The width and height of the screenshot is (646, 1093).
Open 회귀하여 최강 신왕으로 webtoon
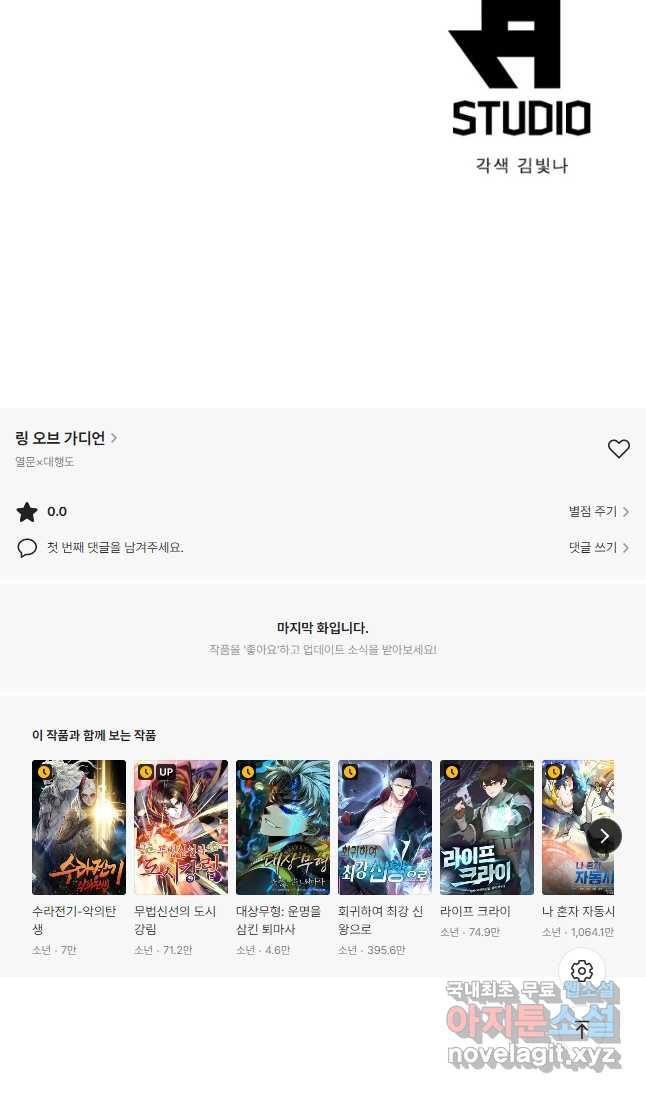385,827
